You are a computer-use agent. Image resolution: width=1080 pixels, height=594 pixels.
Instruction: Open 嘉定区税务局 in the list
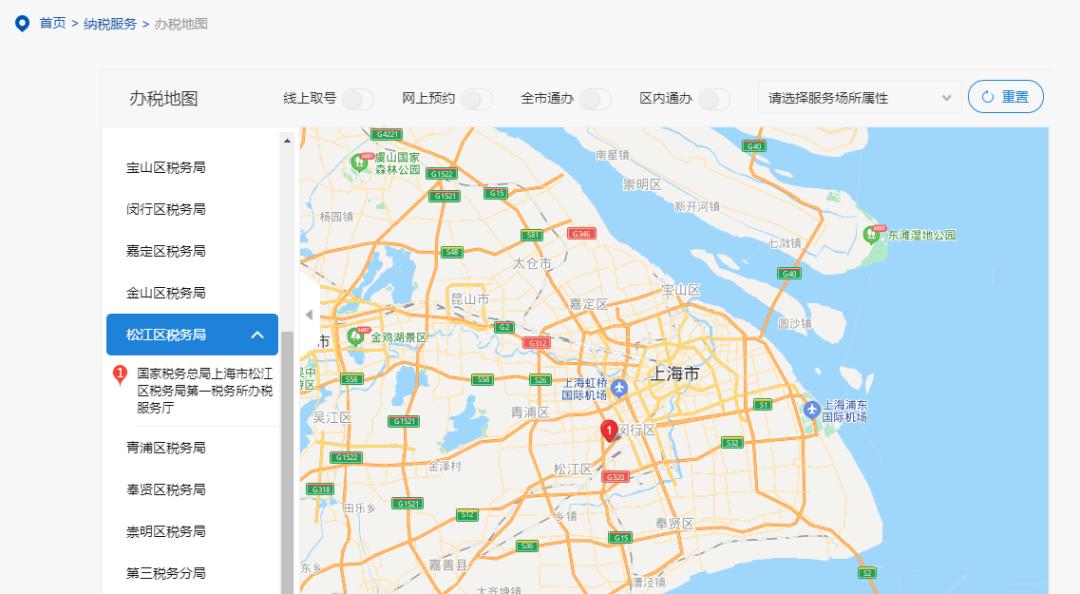[x=166, y=252]
